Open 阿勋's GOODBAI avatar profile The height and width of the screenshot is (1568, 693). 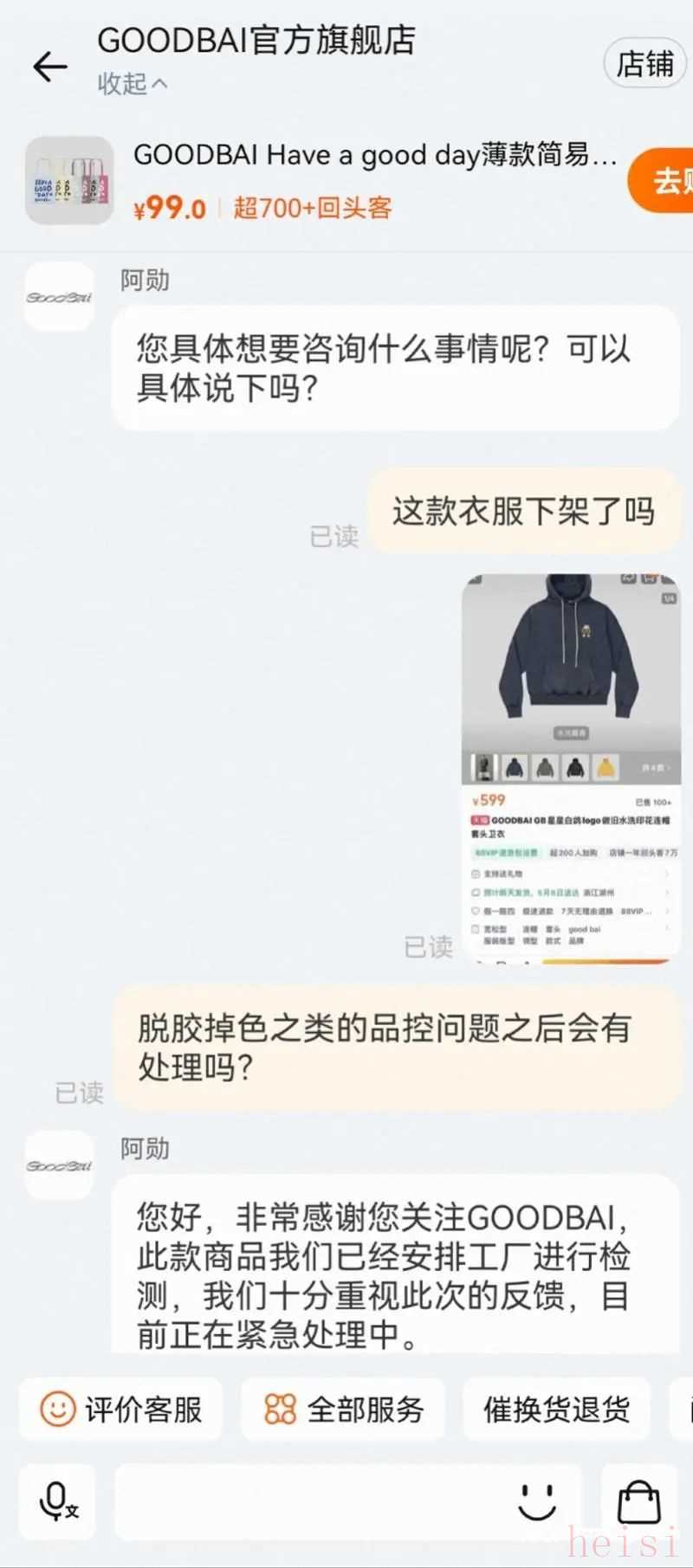59,297
